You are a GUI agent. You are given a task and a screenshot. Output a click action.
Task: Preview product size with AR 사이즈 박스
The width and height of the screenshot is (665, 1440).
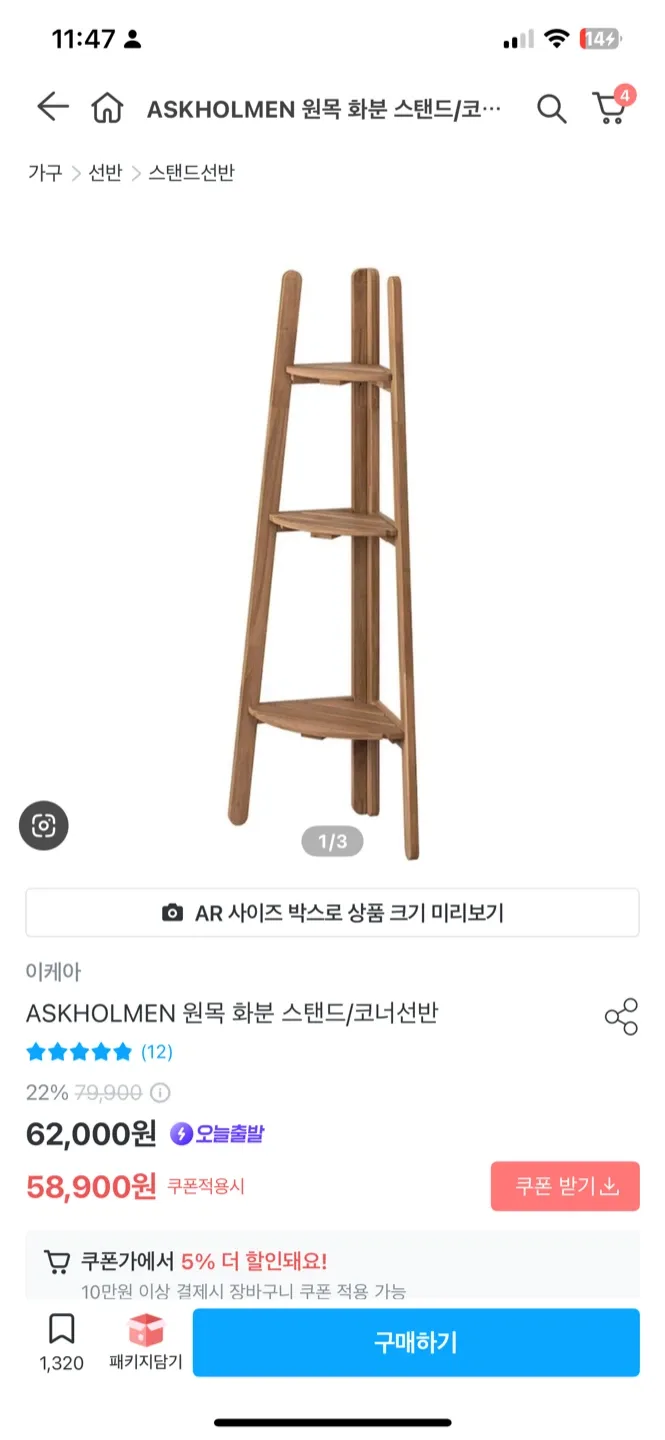pos(332,913)
